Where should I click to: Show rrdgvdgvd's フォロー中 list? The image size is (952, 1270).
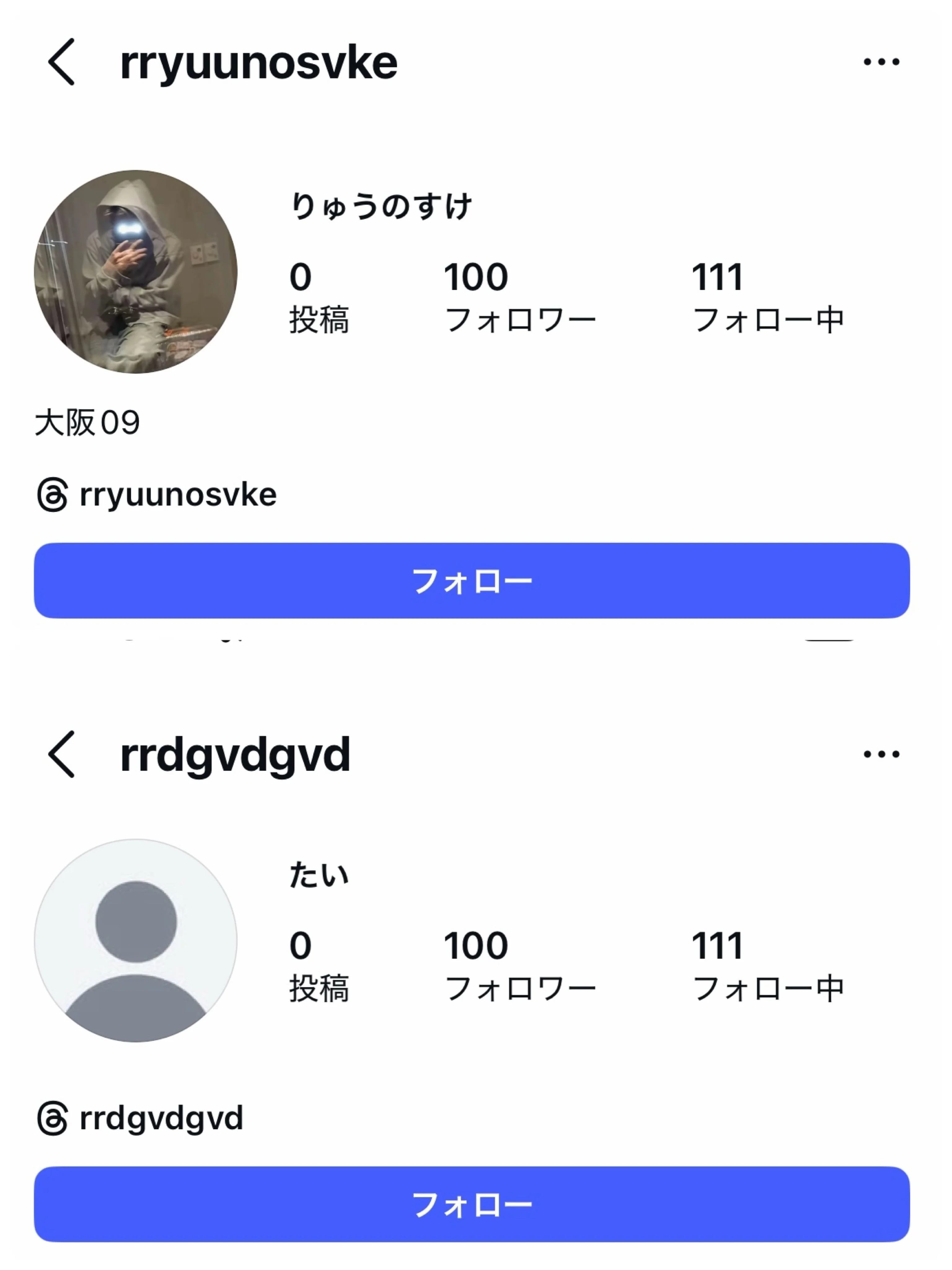[x=767, y=966]
